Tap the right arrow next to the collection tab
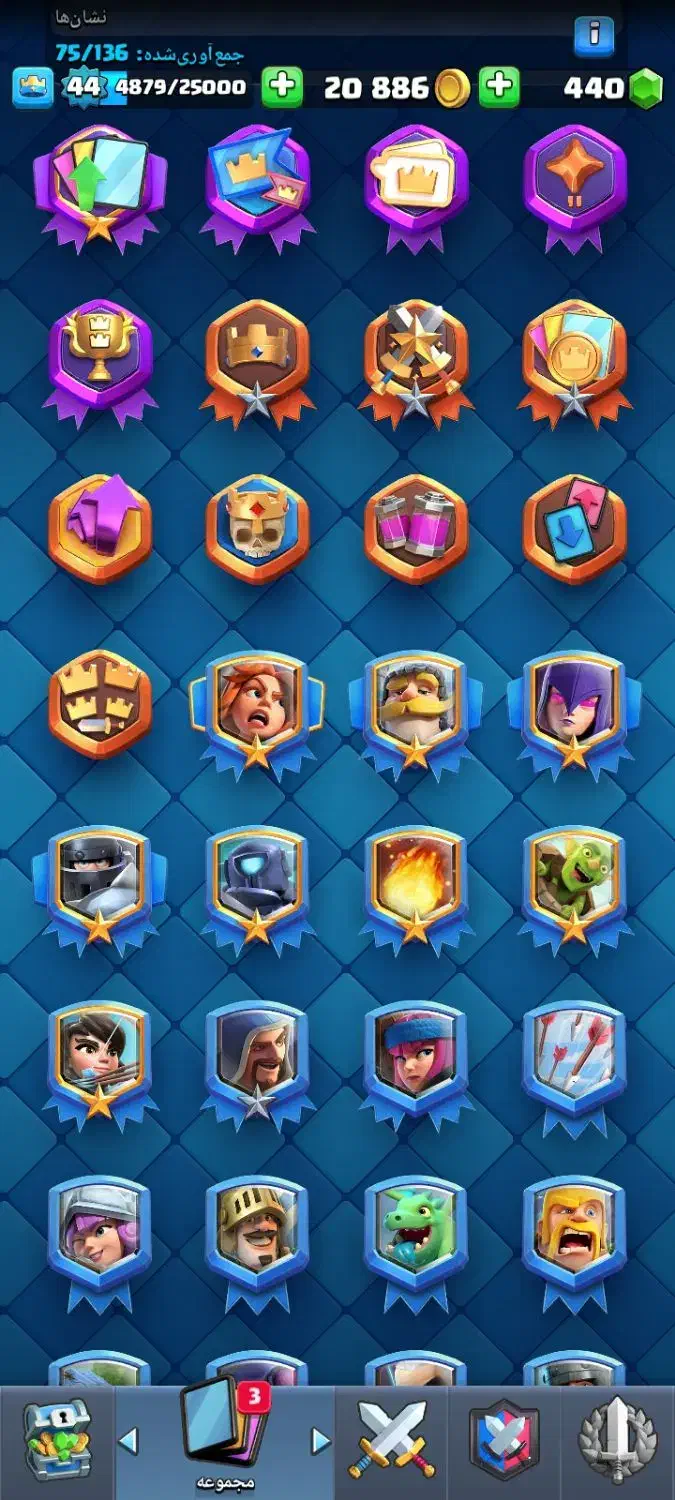Viewport: 675px width, 1500px height. pos(320,1441)
